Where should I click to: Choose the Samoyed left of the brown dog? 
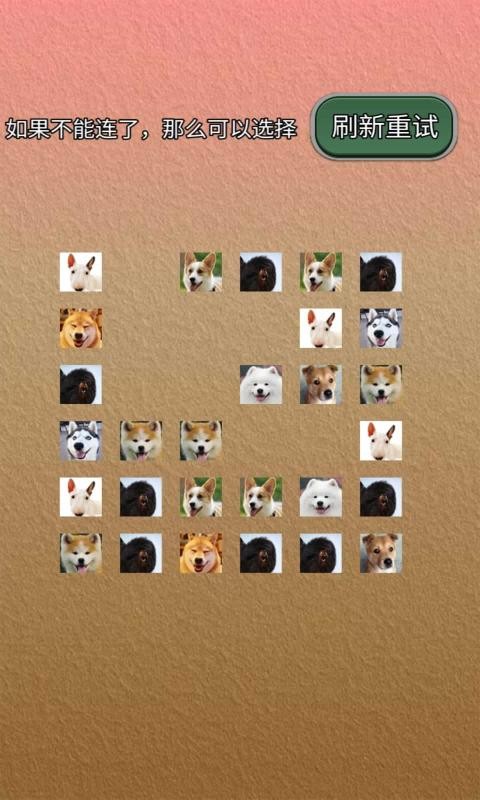point(261,384)
